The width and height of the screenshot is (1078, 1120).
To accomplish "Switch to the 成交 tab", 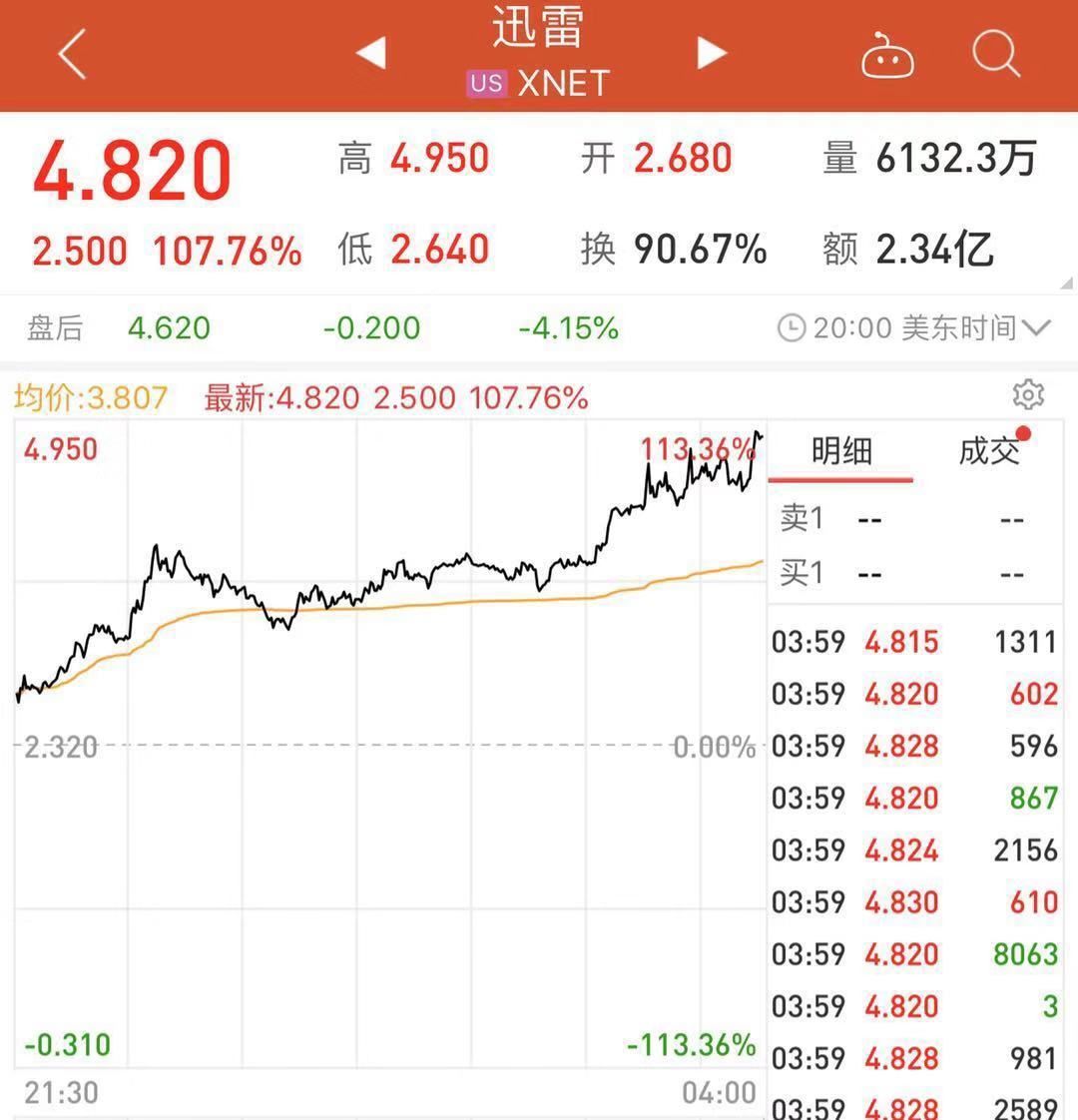I will (989, 450).
